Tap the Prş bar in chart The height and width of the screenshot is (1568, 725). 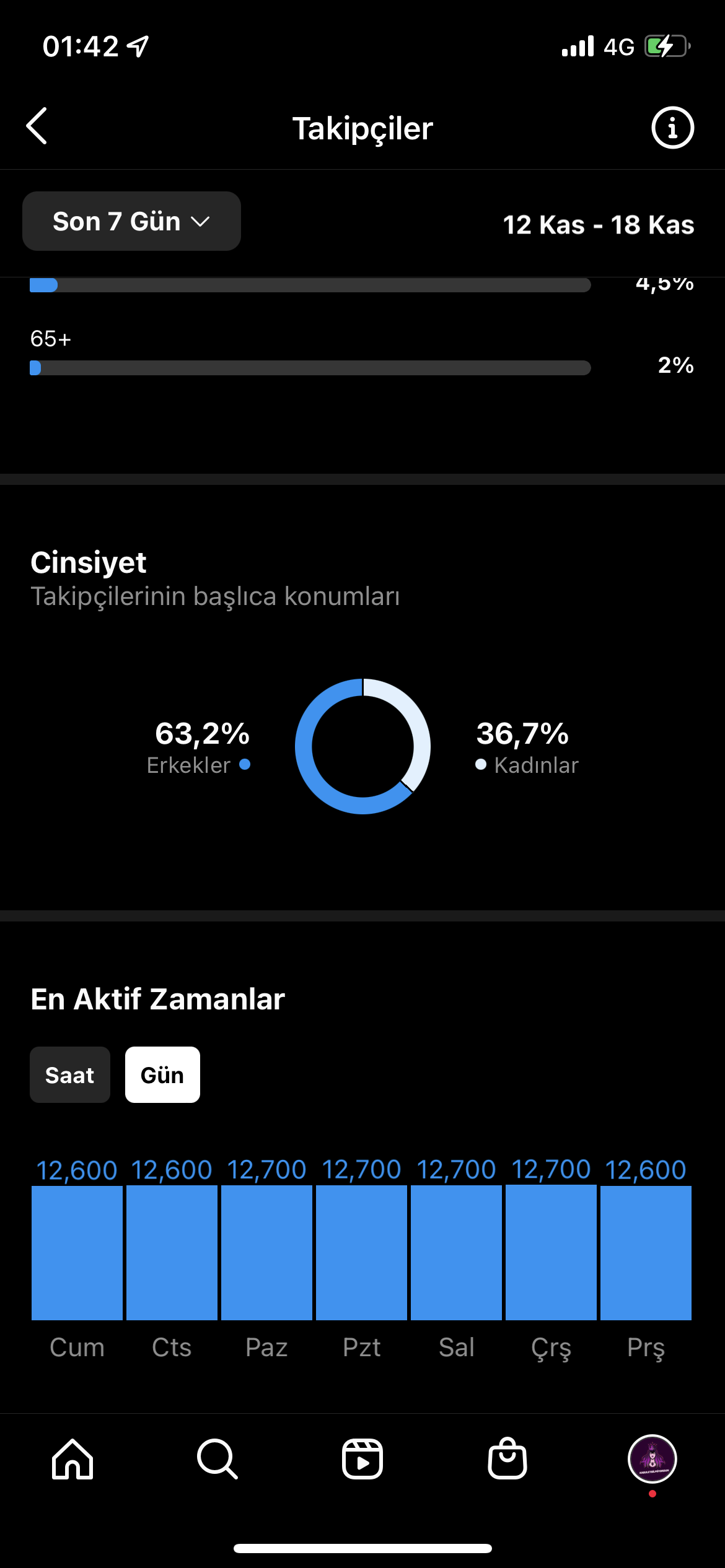point(646,1253)
